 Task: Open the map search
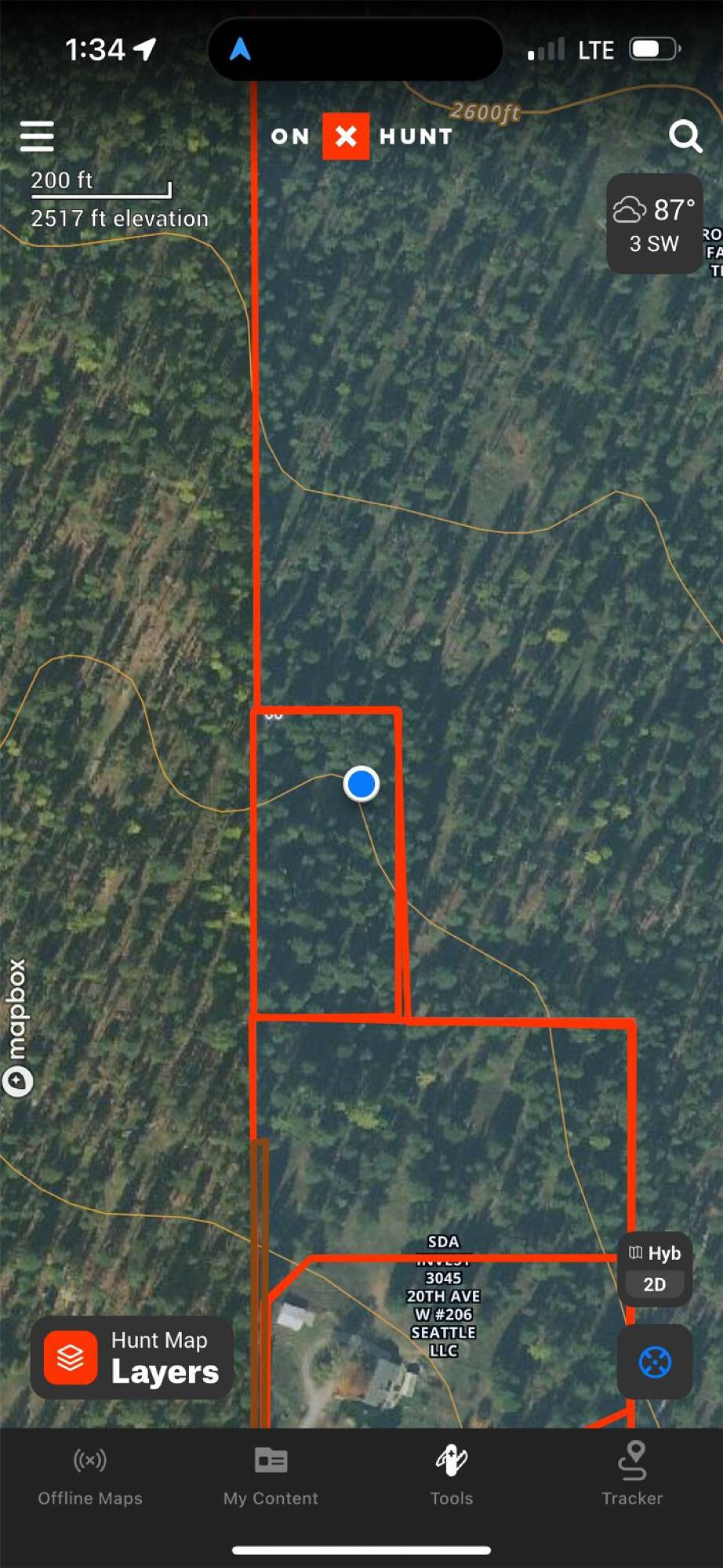pos(685,136)
